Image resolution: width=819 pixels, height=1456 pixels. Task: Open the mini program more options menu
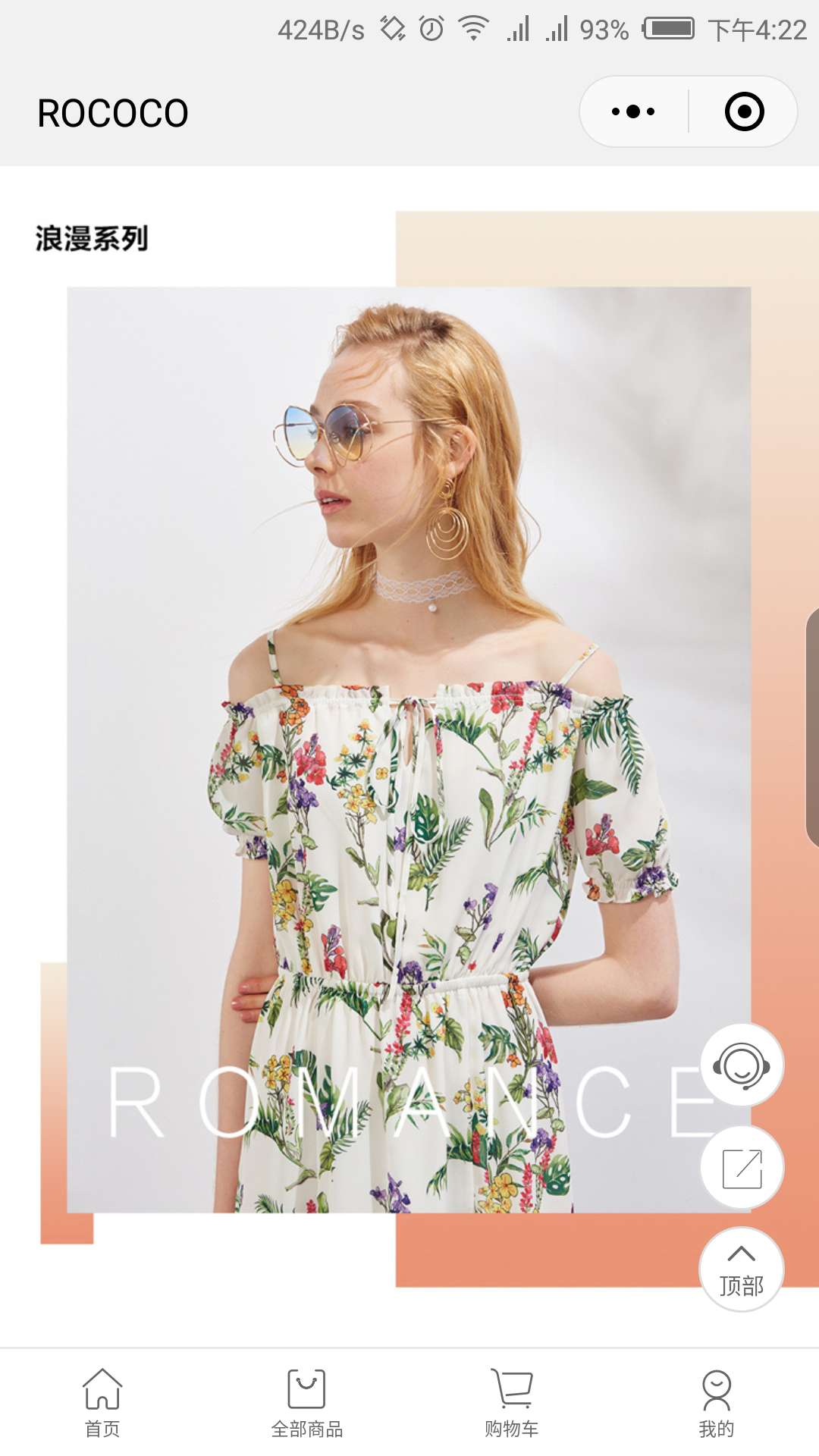(x=634, y=111)
